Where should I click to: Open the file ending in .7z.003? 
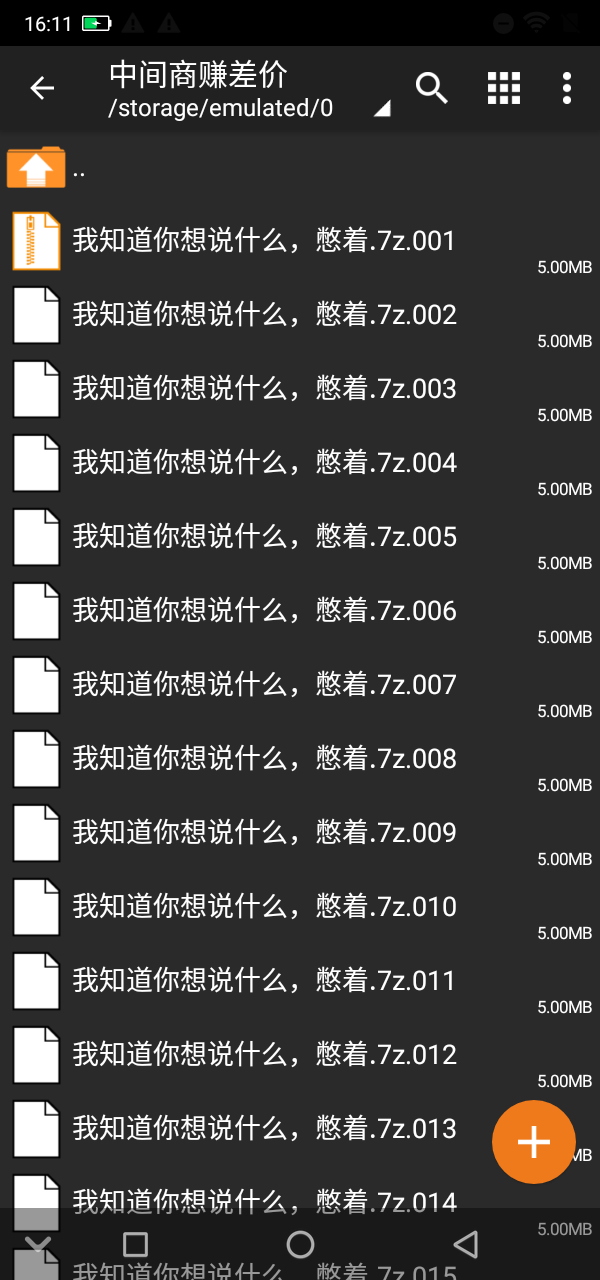pos(263,389)
